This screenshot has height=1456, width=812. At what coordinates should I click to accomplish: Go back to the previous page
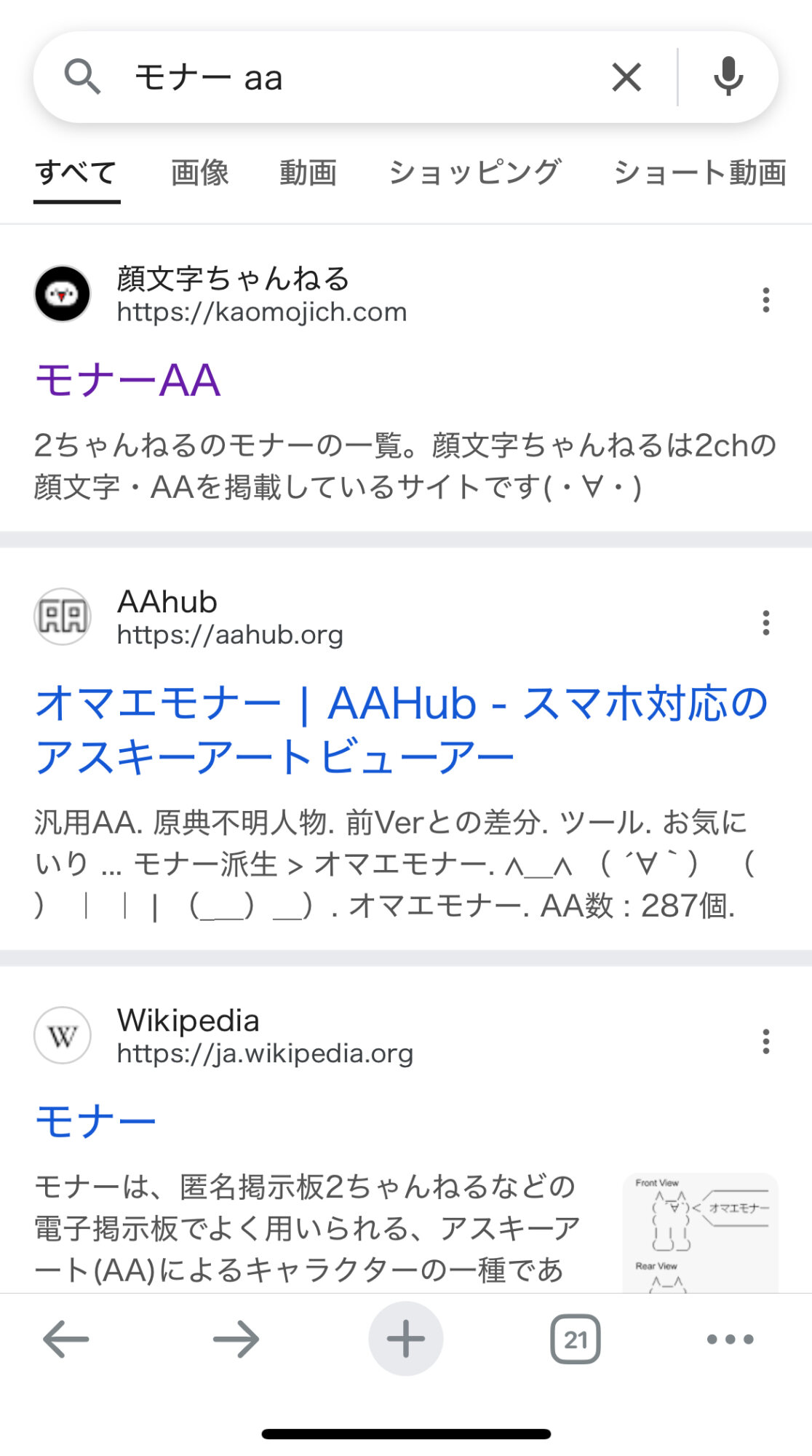pos(65,1339)
